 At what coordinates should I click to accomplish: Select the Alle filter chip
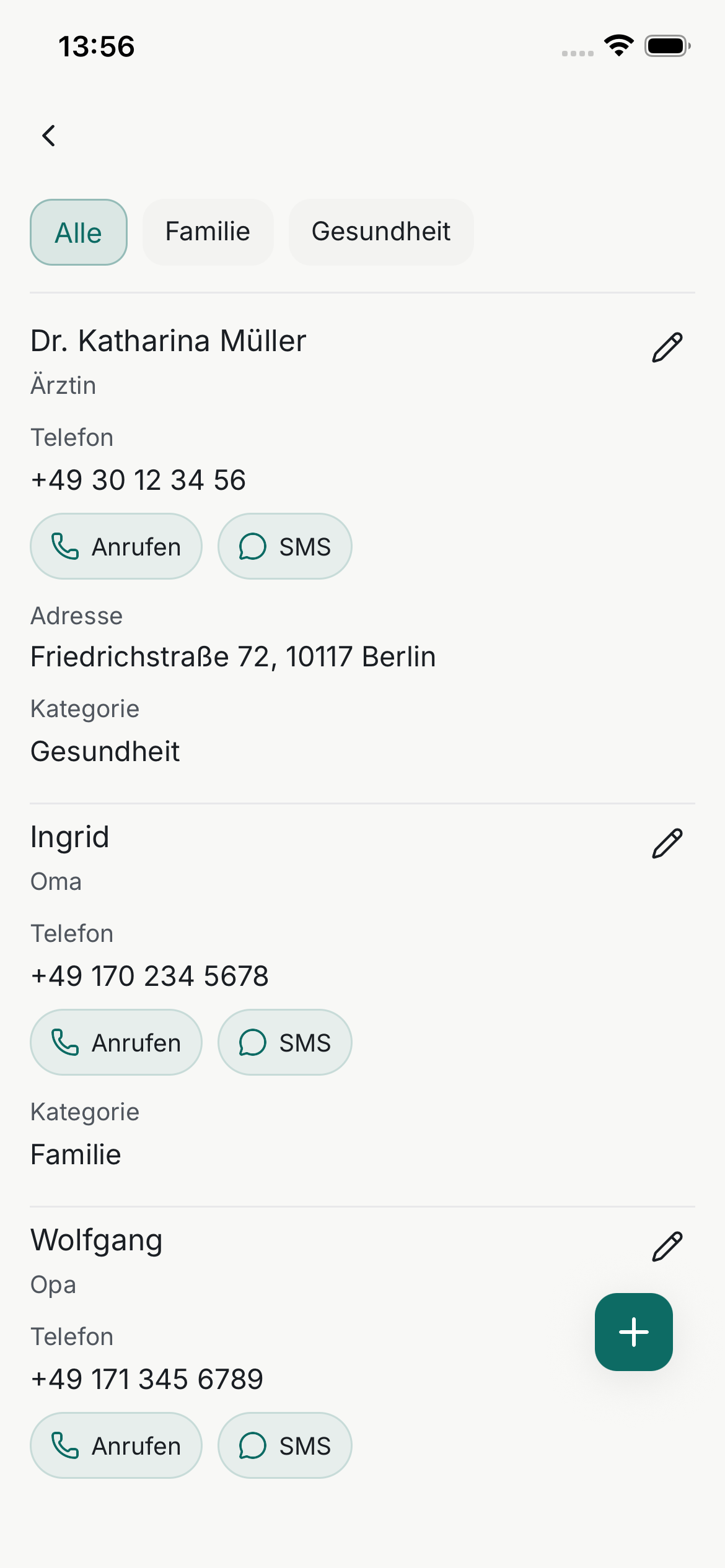pyautogui.click(x=79, y=232)
